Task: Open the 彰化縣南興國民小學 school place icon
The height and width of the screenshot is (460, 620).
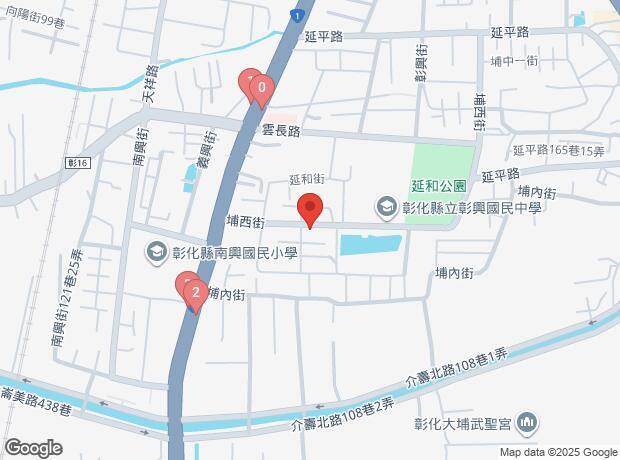Action: click(156, 253)
